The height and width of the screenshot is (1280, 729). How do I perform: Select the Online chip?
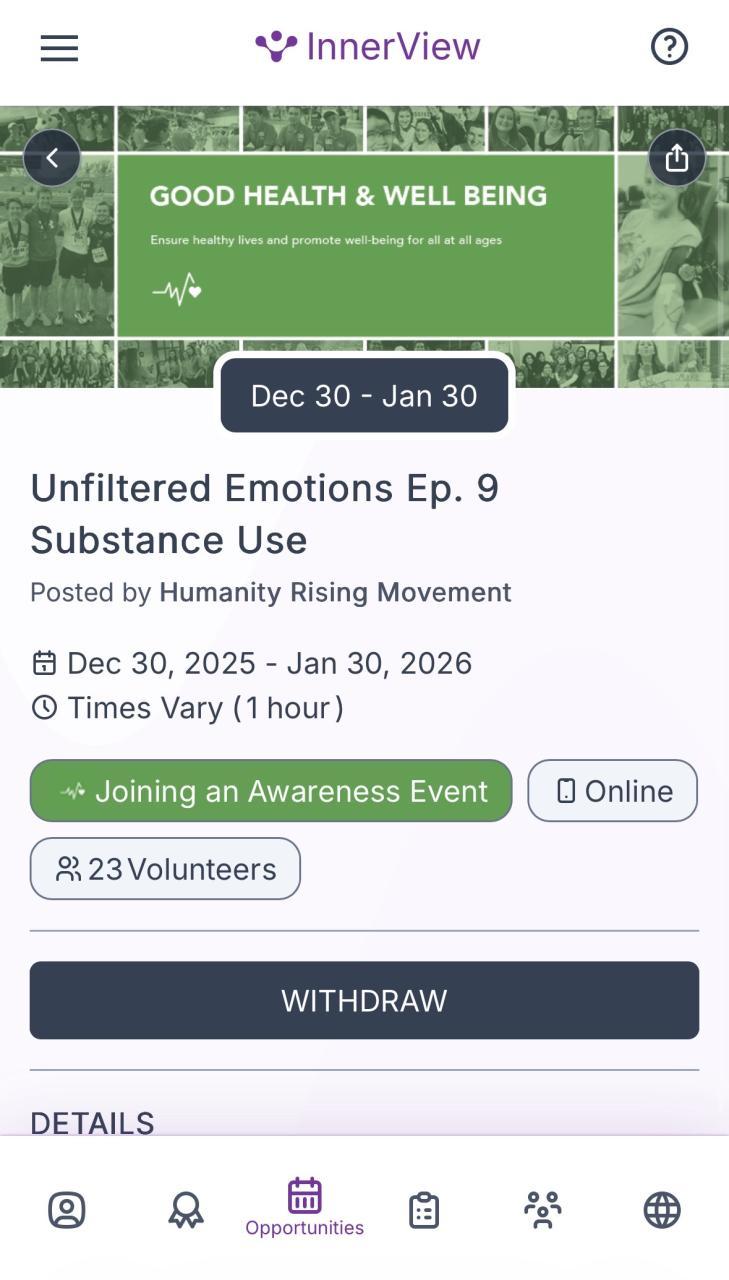[x=612, y=791]
